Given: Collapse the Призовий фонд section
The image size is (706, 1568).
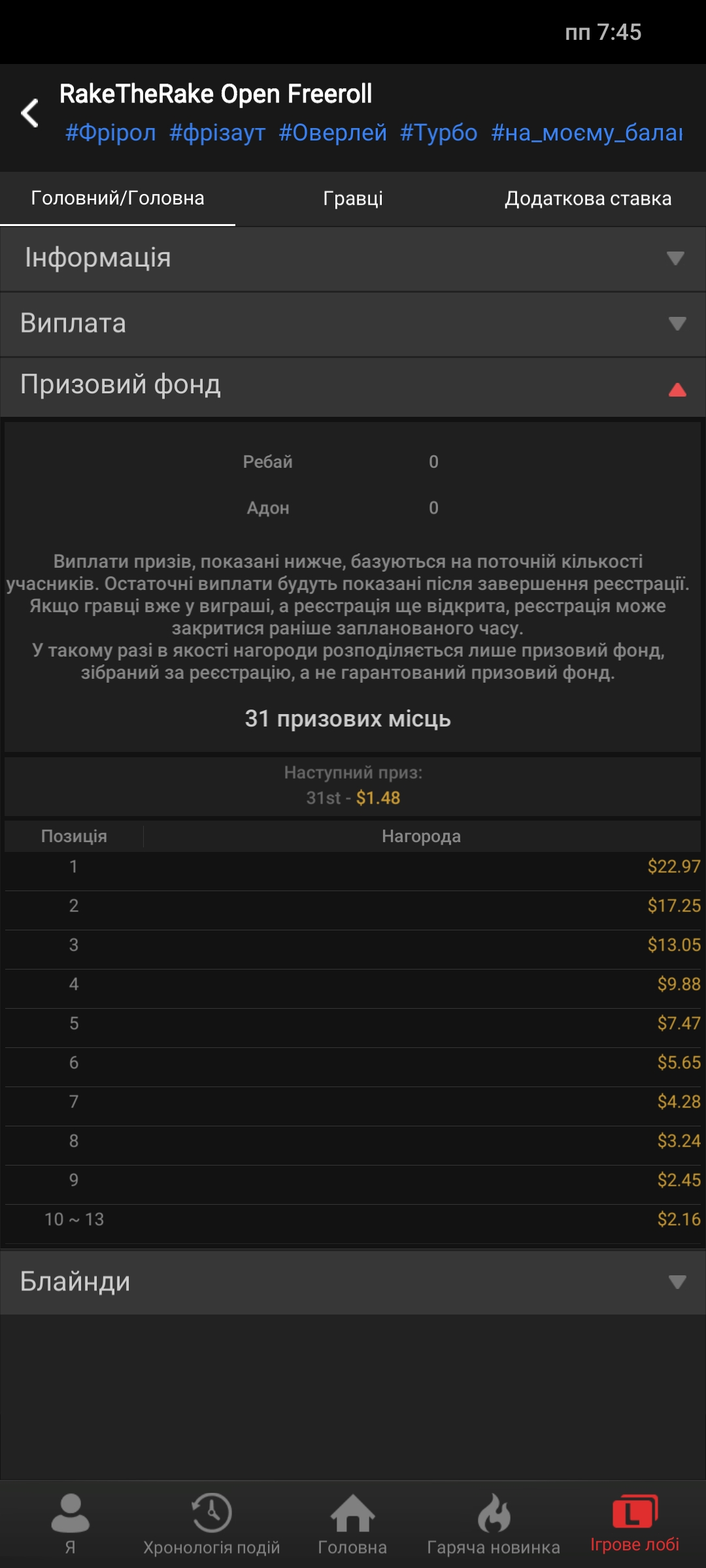Looking at the screenshot, I should pyautogui.click(x=353, y=385).
